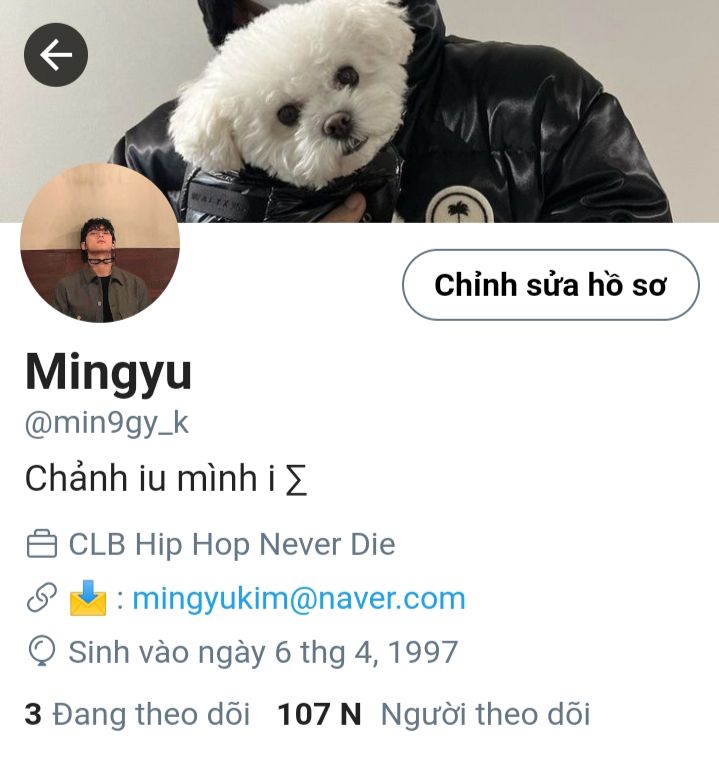
Task: View the header cover photo
Action: tap(450, 100)
